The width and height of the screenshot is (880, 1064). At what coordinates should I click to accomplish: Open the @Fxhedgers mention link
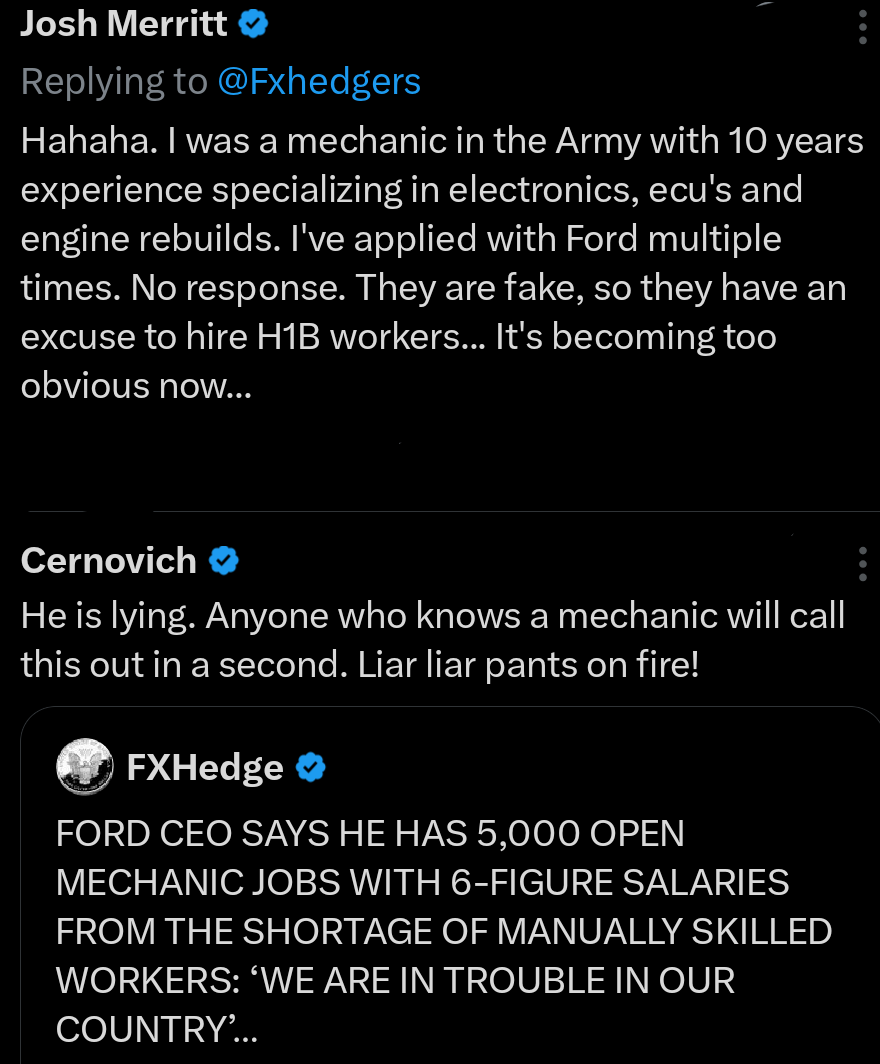coord(319,81)
